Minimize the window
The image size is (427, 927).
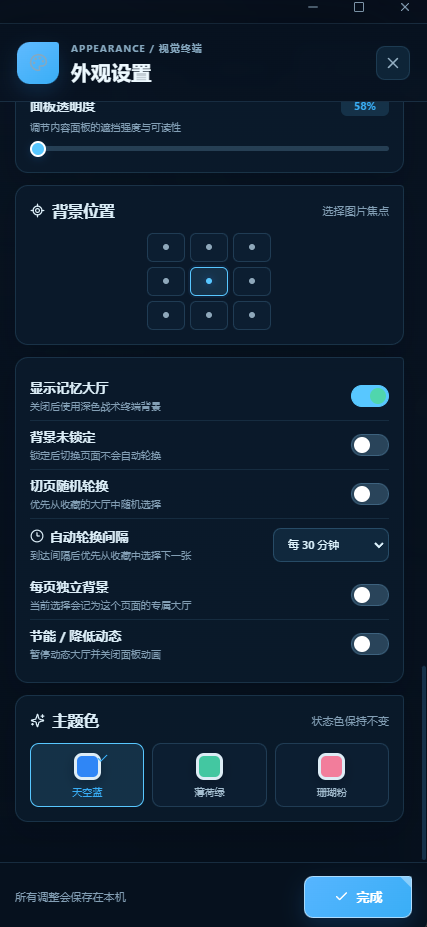coord(313,7)
